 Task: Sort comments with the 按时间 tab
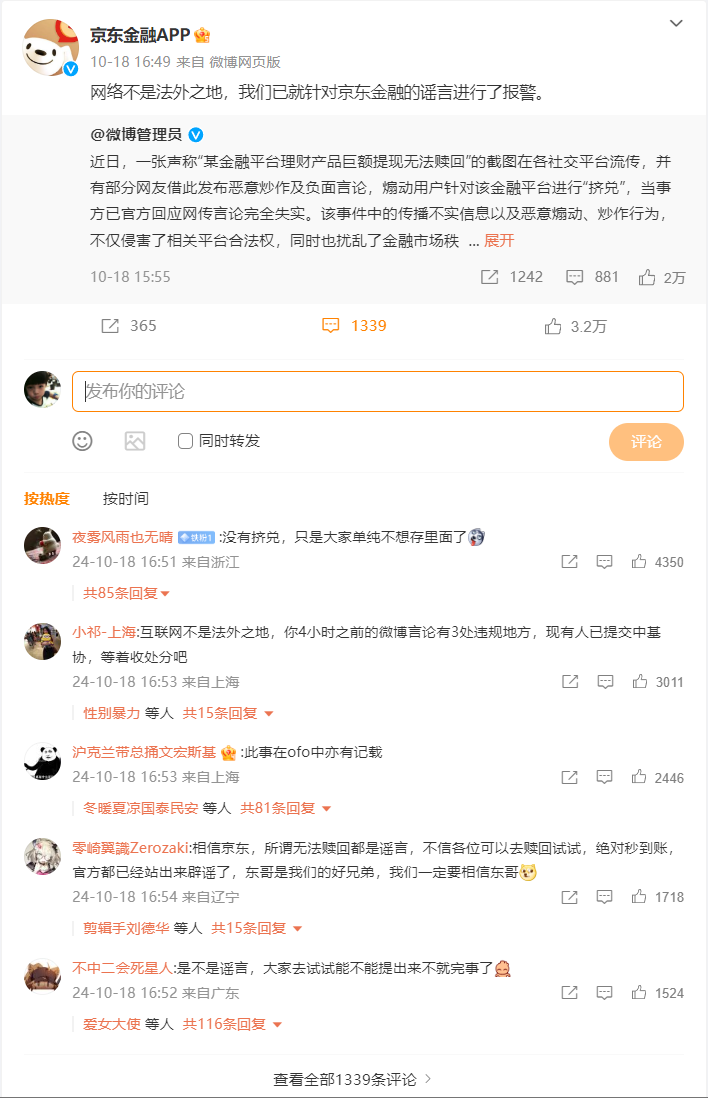point(126,498)
